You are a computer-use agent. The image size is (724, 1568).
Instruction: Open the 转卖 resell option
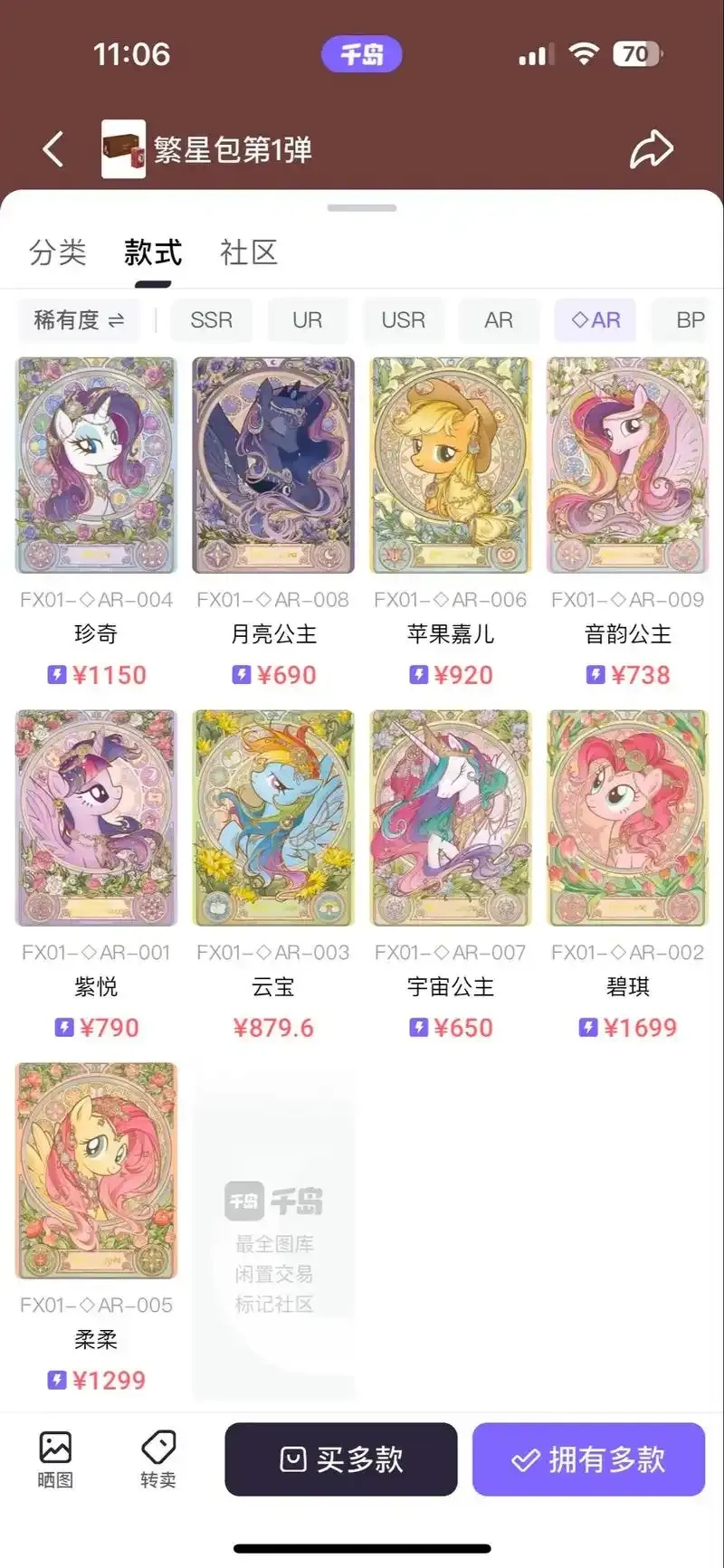tap(158, 1460)
